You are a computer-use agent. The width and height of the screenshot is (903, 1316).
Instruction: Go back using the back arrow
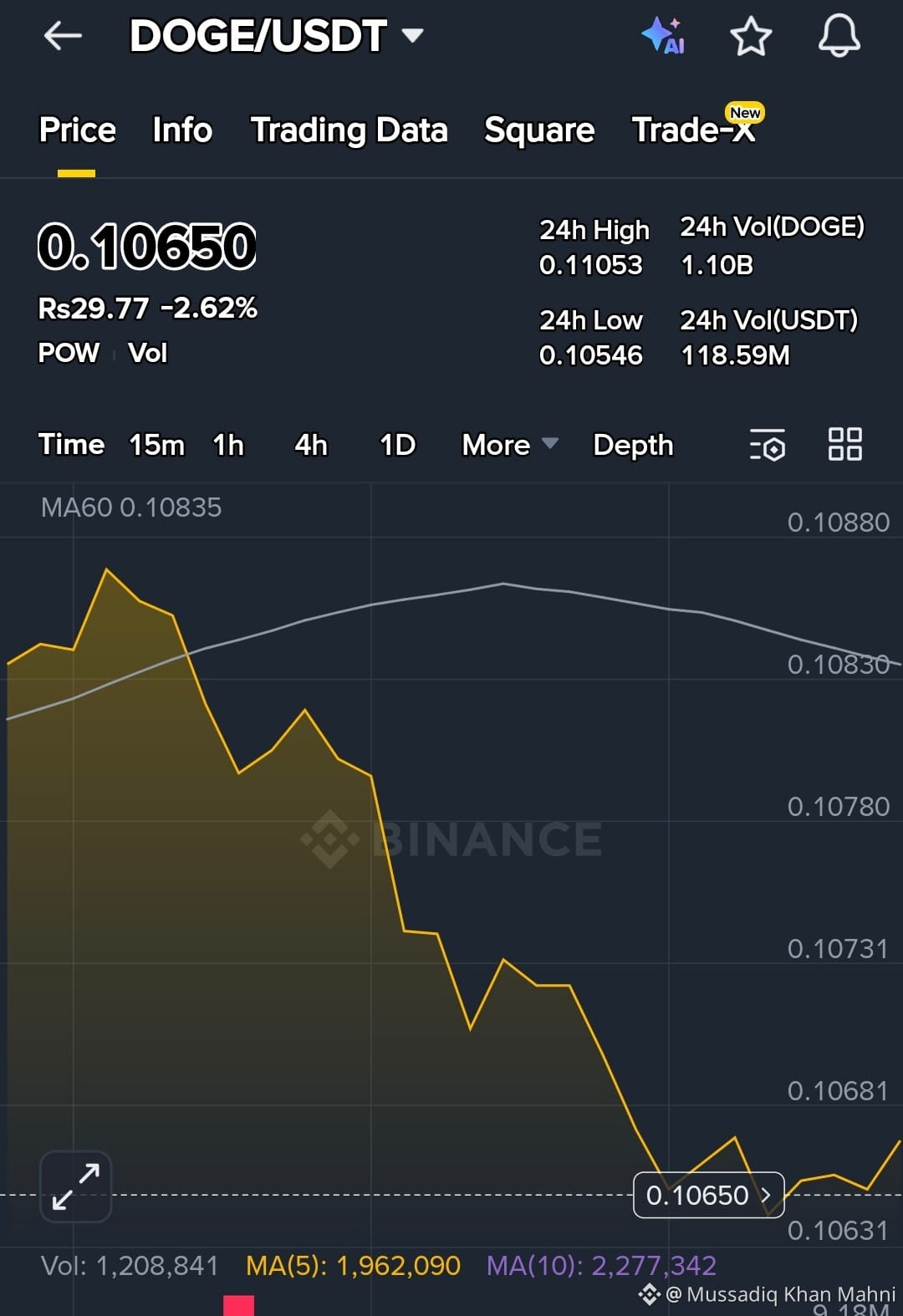click(x=63, y=36)
